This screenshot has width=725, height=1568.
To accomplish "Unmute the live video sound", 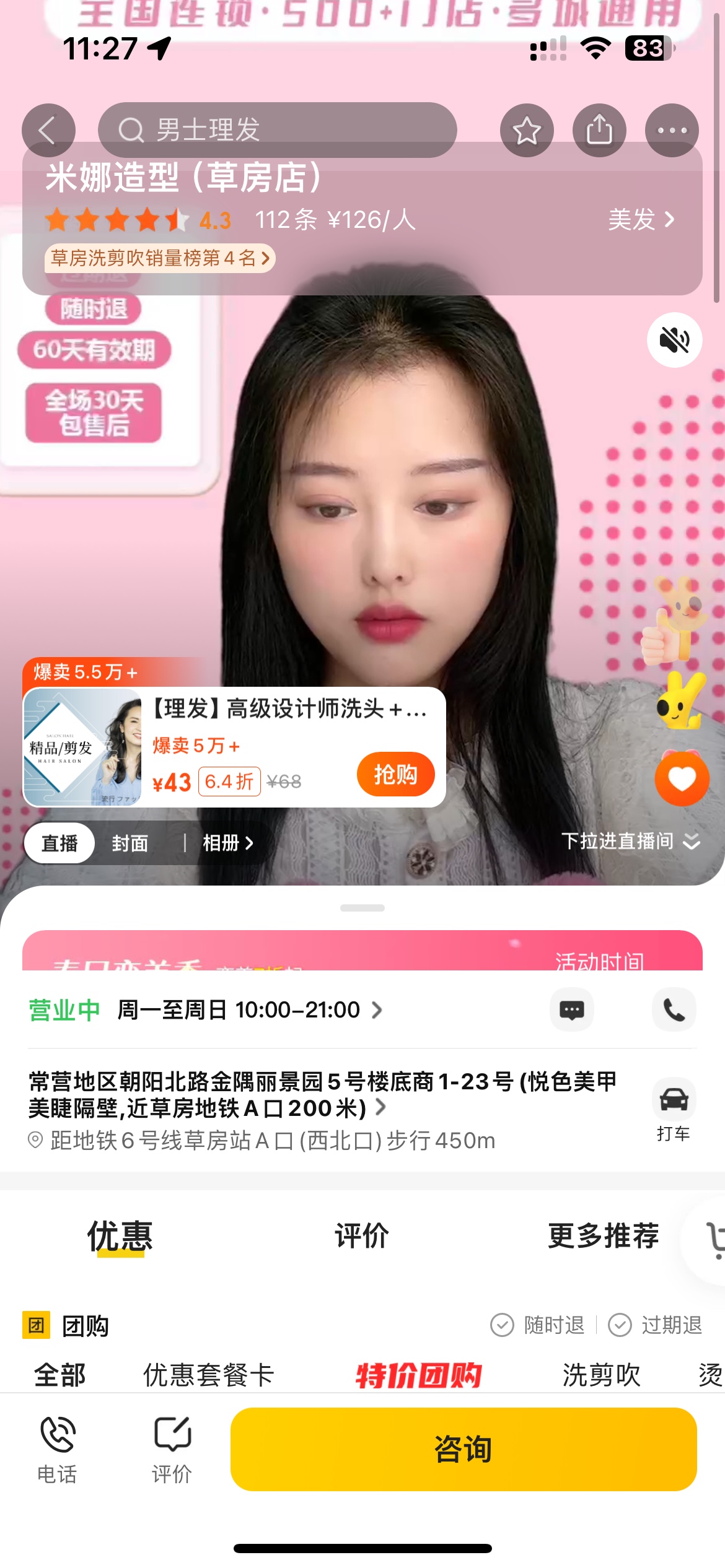I will coord(674,340).
